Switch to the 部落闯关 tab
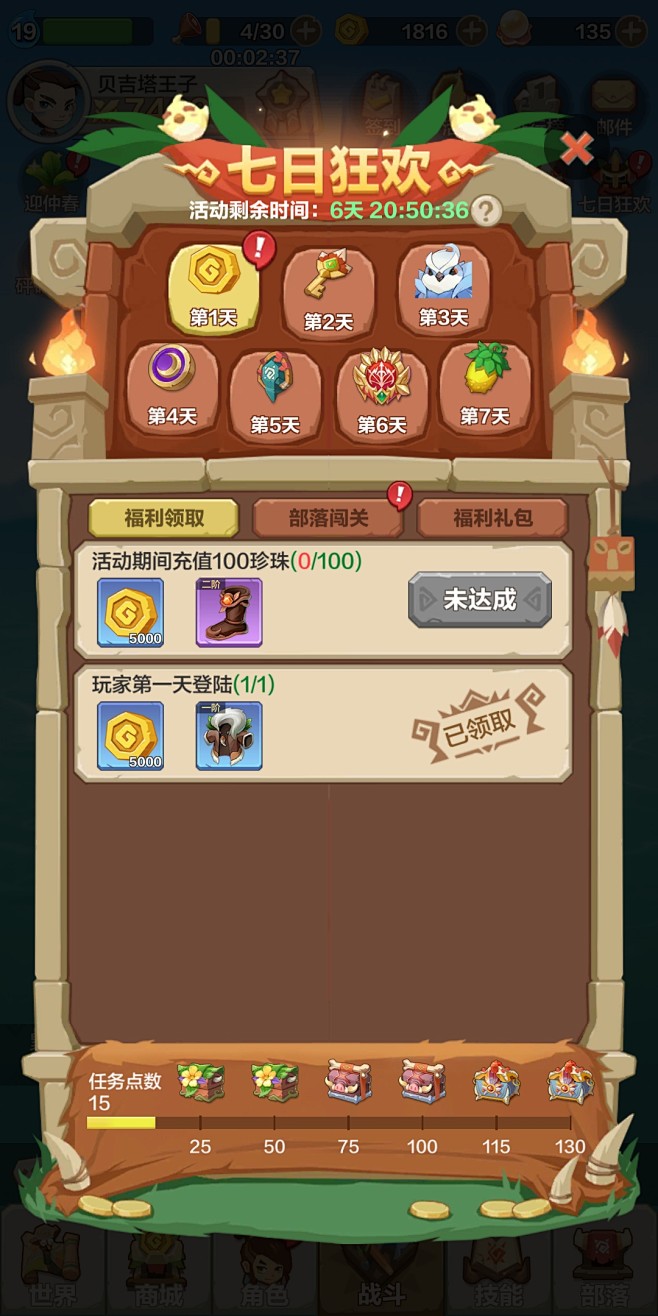658x1316 pixels. click(x=329, y=518)
